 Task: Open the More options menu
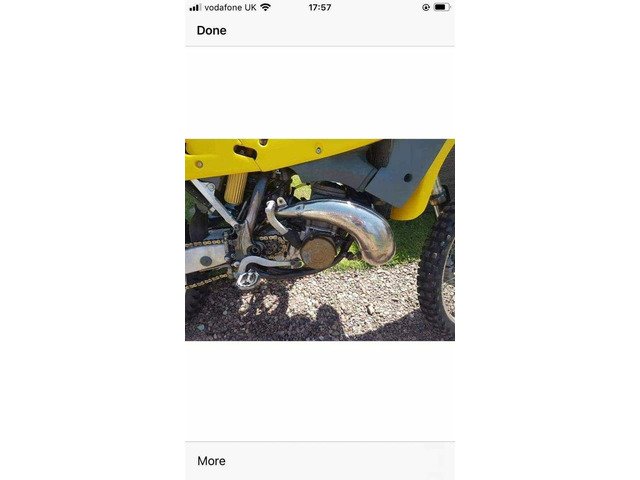click(x=211, y=461)
